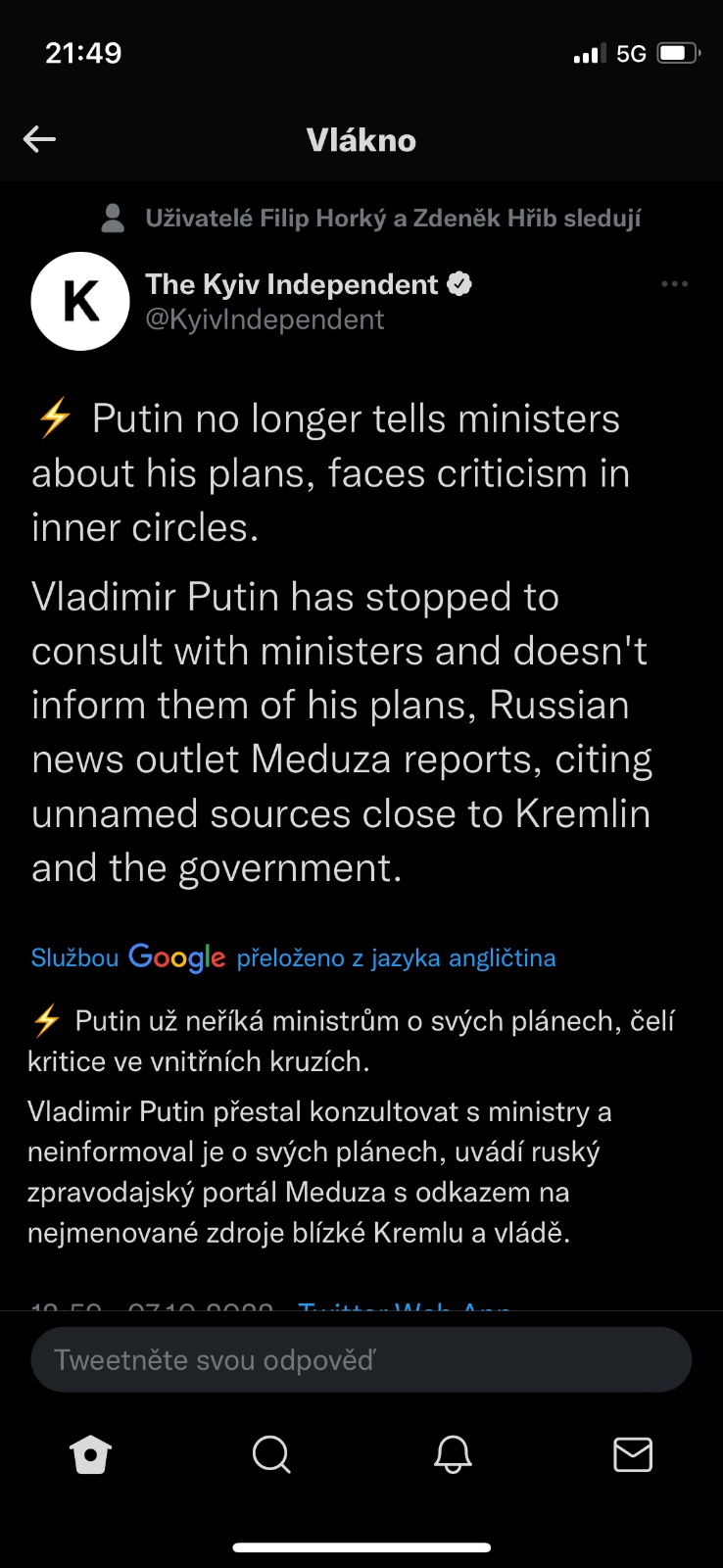The image size is (723, 1568).
Task: Tap the Google translation attribution link
Action: pos(293,957)
